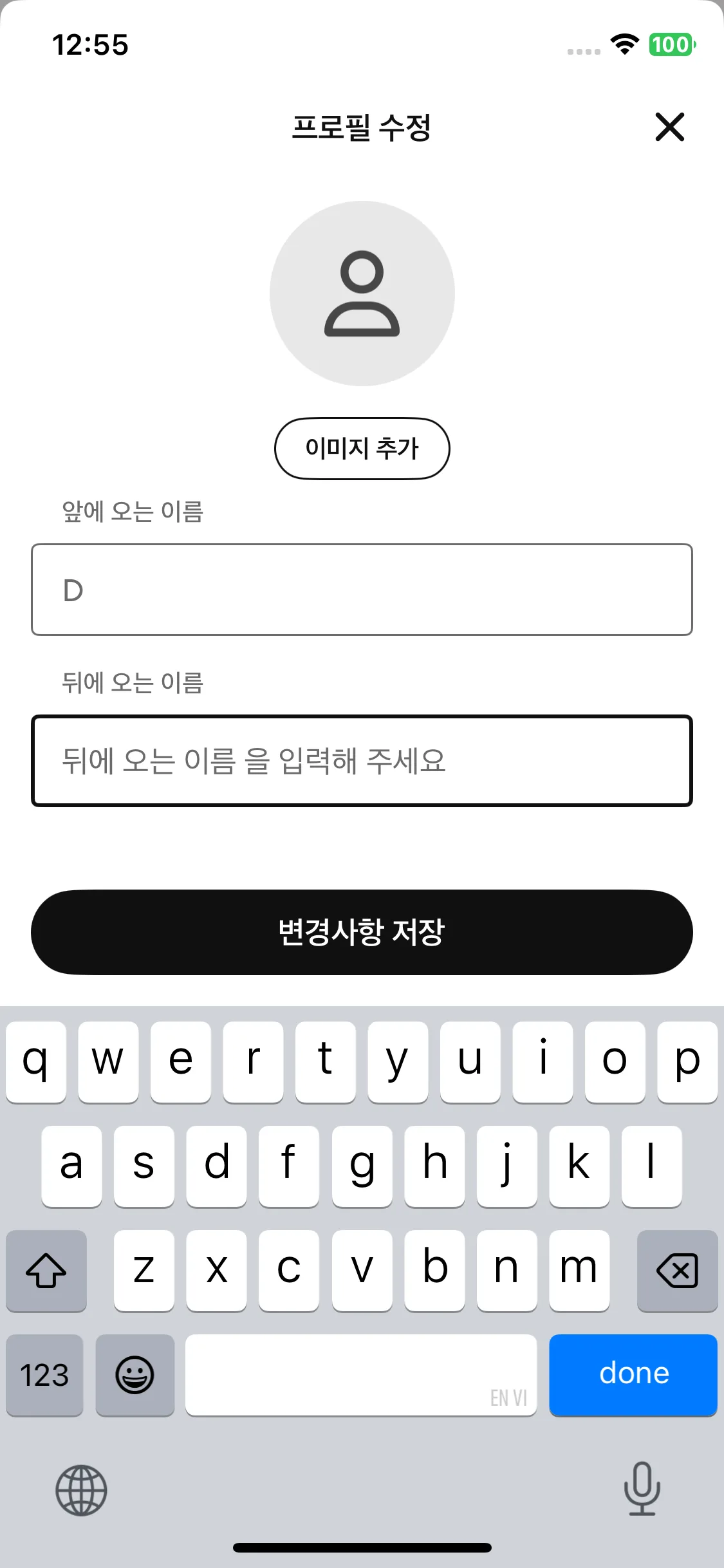Tap the profile avatar placeholder

coord(362,294)
